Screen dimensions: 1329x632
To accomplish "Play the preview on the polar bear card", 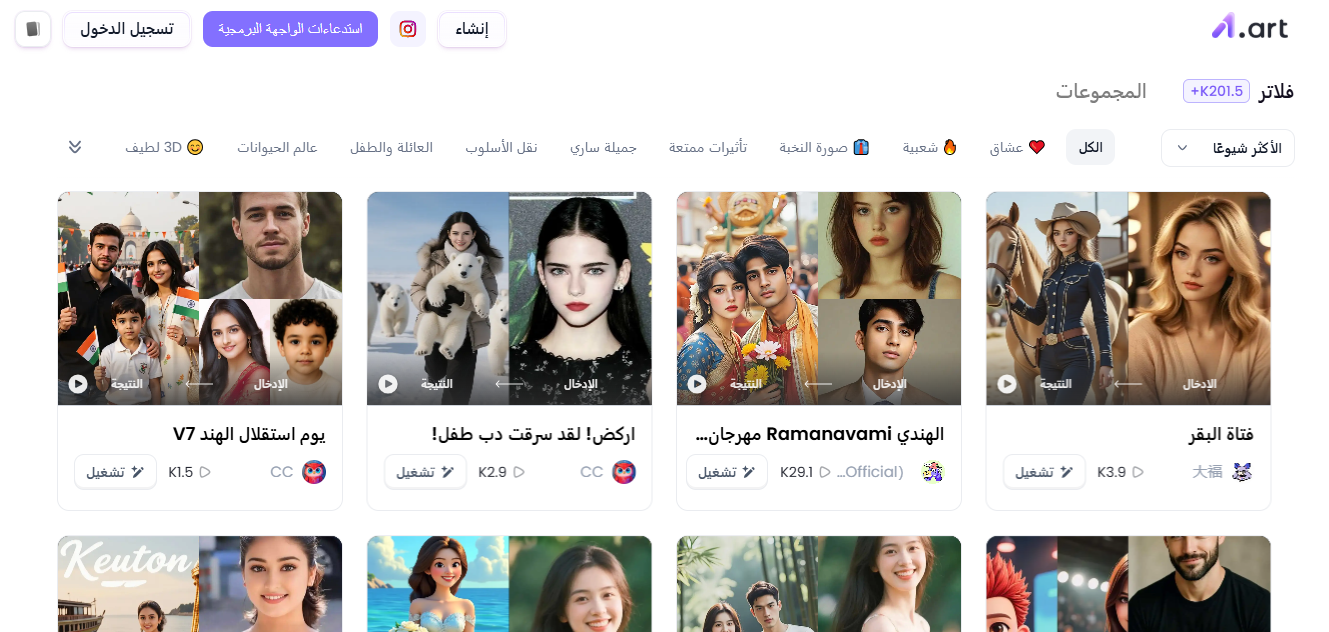I will coord(388,383).
